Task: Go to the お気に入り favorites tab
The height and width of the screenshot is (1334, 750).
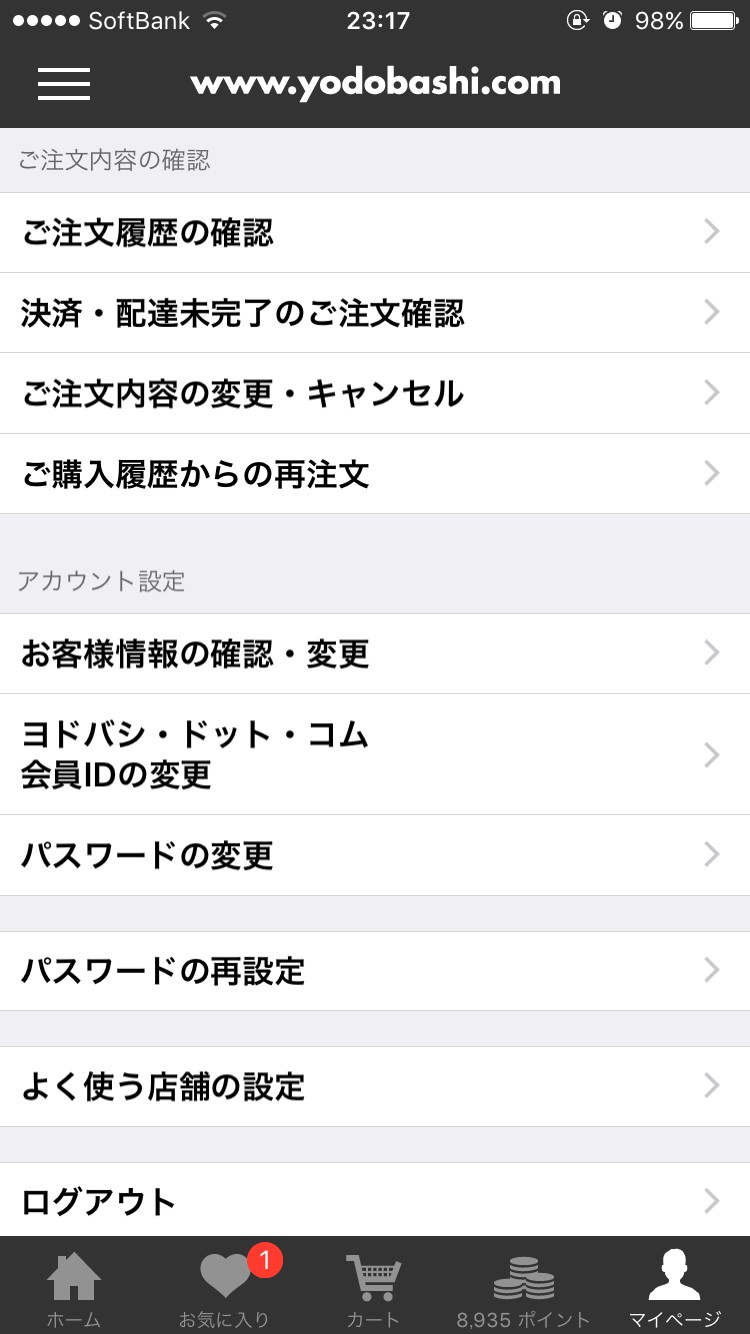Action: [225, 1288]
